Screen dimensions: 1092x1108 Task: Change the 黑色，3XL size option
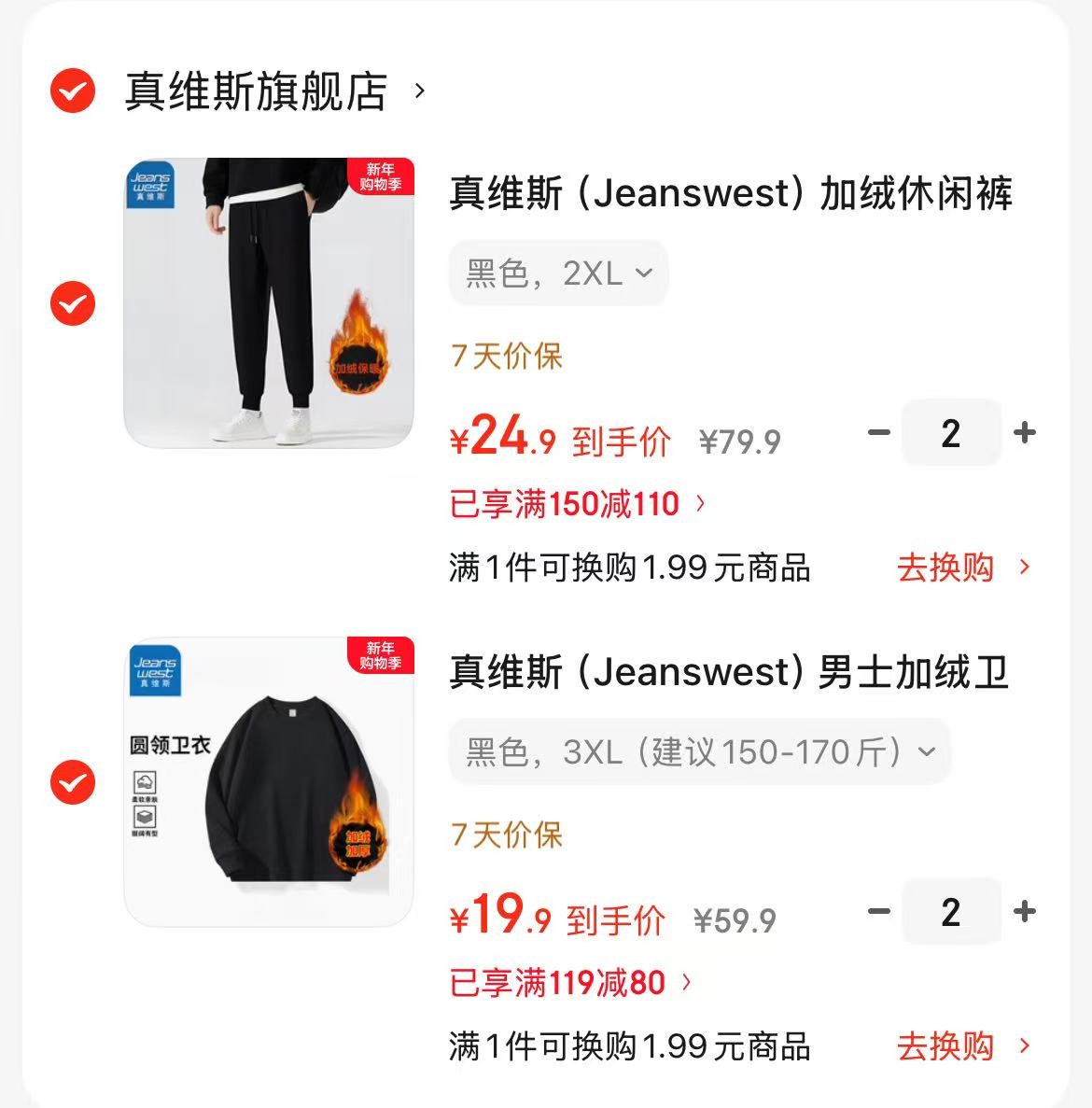[699, 751]
